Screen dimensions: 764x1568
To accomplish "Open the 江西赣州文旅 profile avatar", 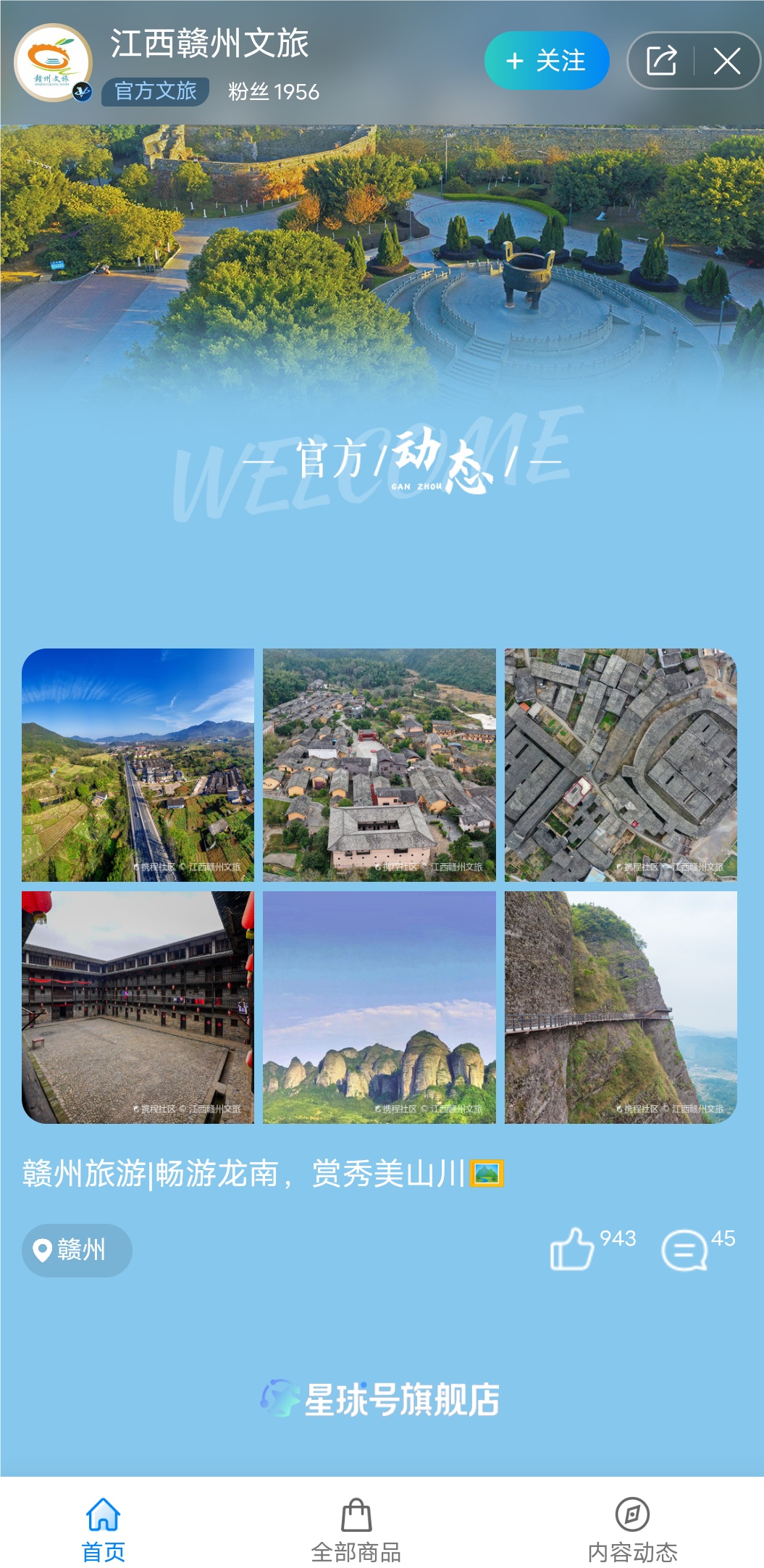I will (53, 63).
